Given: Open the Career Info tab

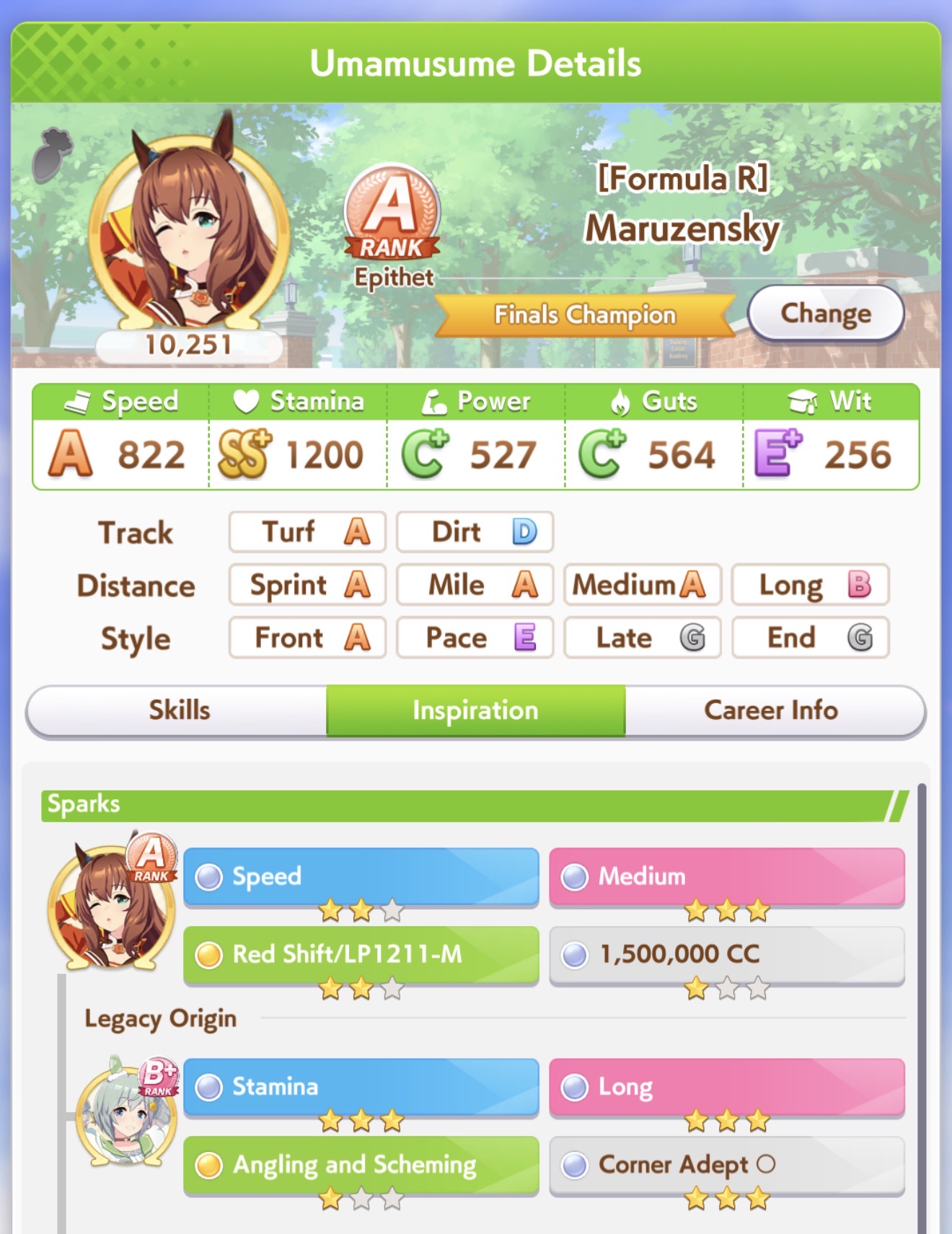Looking at the screenshot, I should coord(770,710).
